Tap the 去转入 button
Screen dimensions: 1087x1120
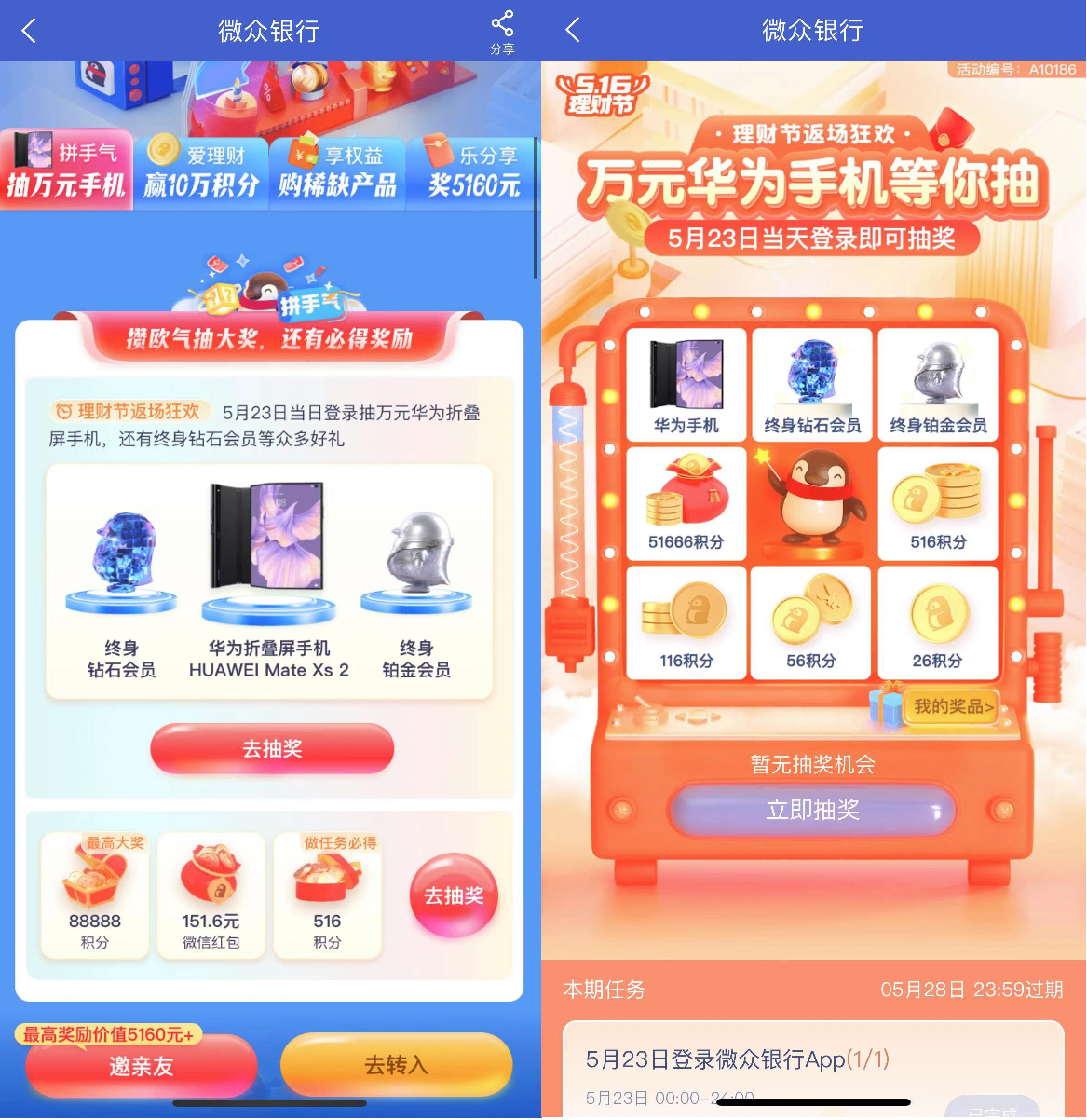396,1065
